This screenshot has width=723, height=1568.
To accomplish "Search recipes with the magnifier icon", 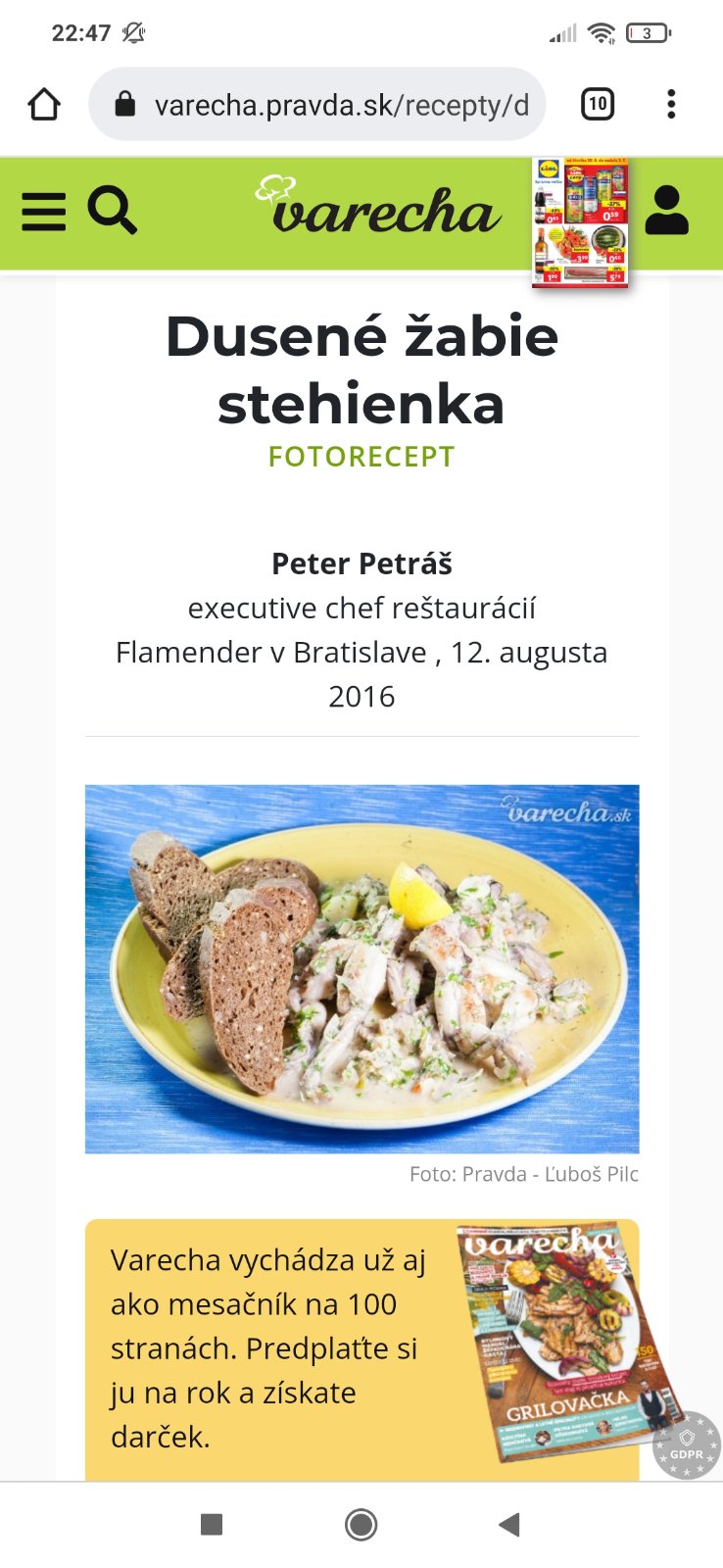I will (x=112, y=211).
